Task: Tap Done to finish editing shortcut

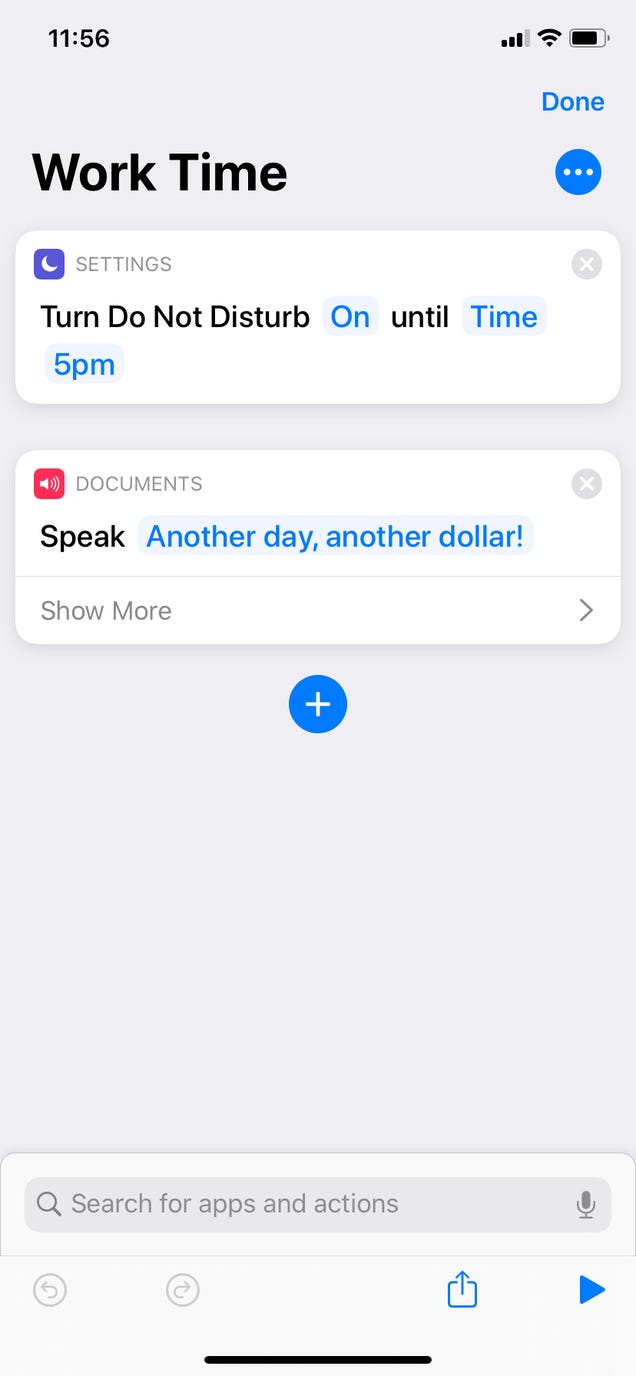Action: click(572, 102)
